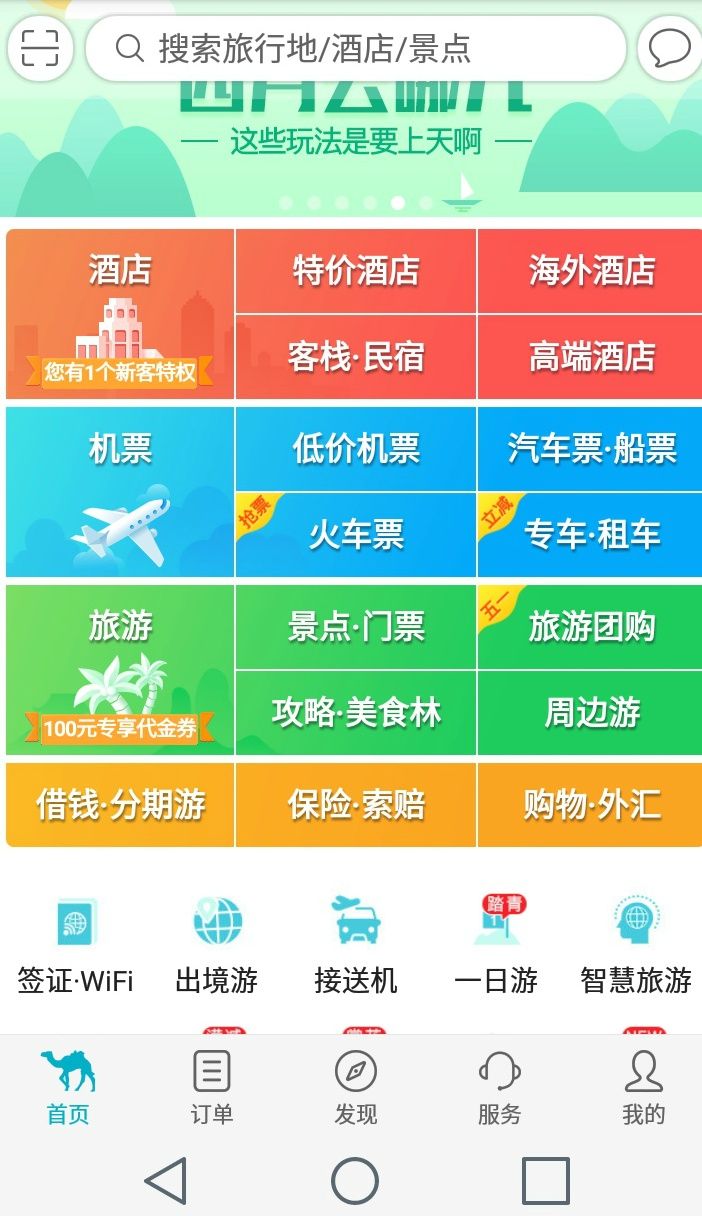Open the scan QR code icon
The height and width of the screenshot is (1216, 702).
coord(40,48)
